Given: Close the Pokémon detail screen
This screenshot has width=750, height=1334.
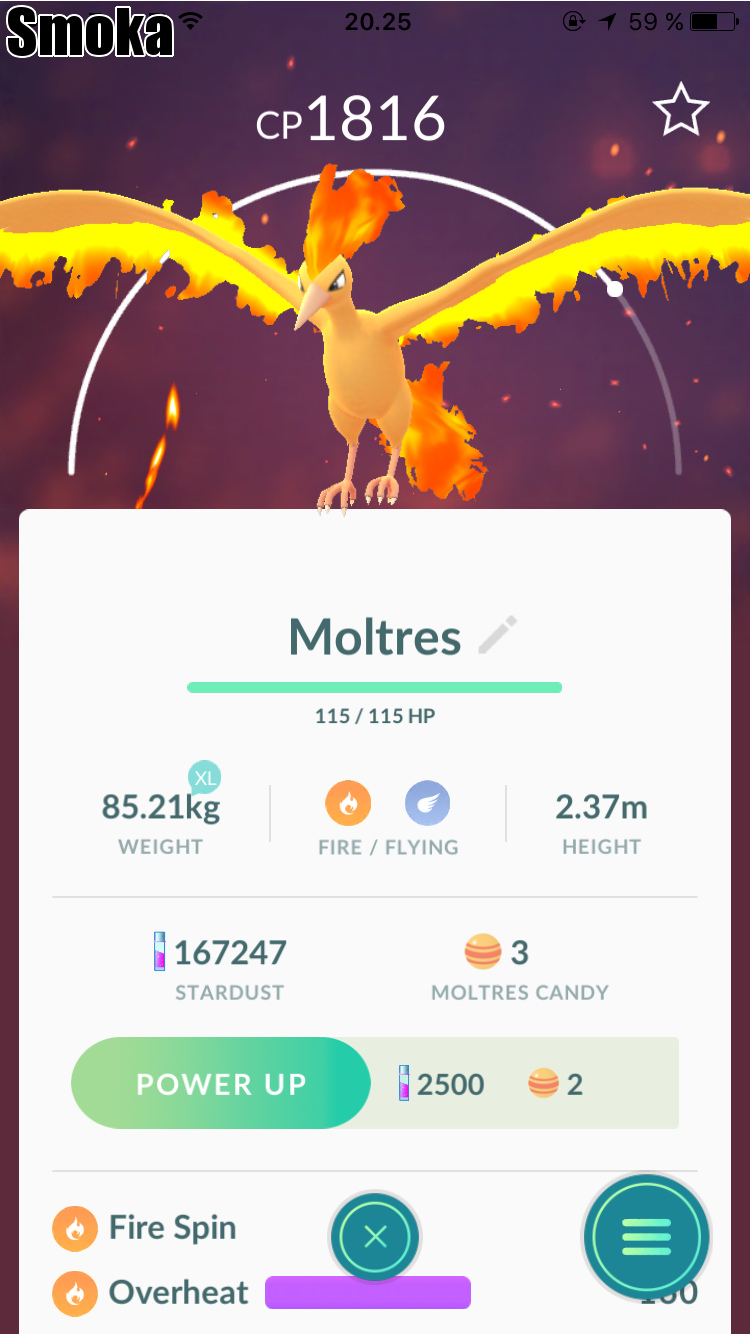Looking at the screenshot, I should pos(375,1237).
